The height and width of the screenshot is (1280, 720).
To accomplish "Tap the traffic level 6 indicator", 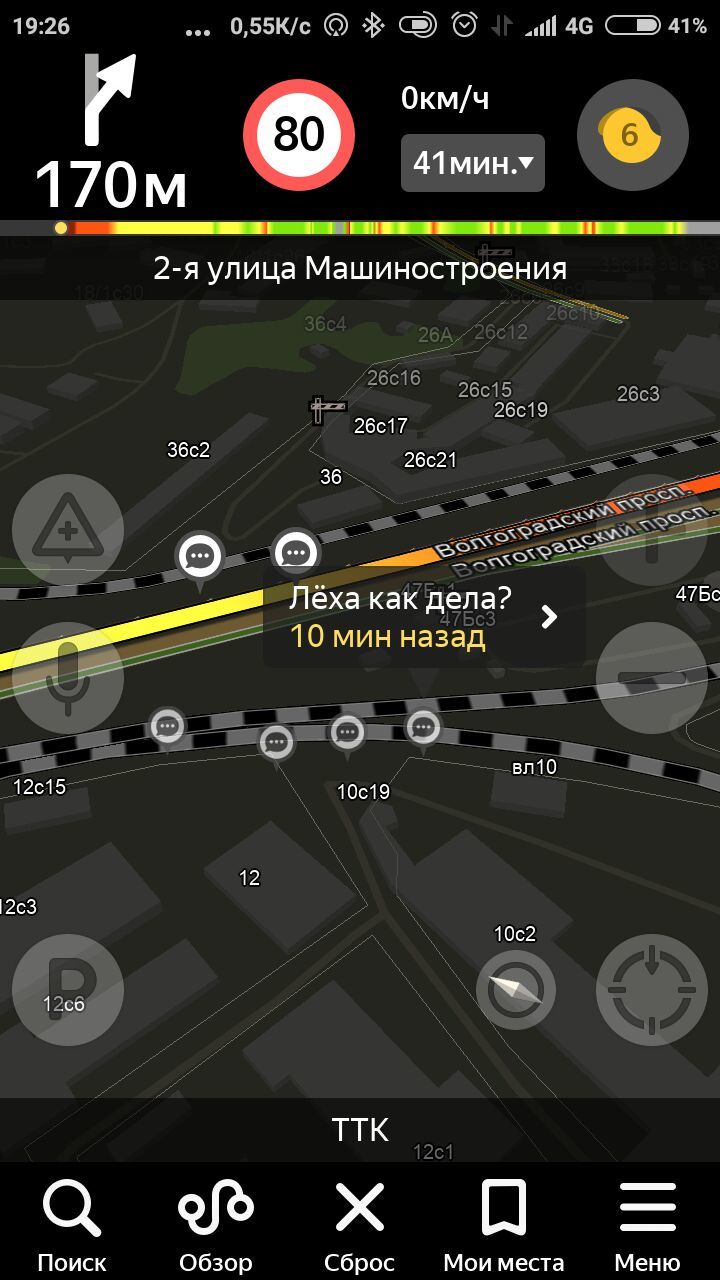I will [x=633, y=135].
